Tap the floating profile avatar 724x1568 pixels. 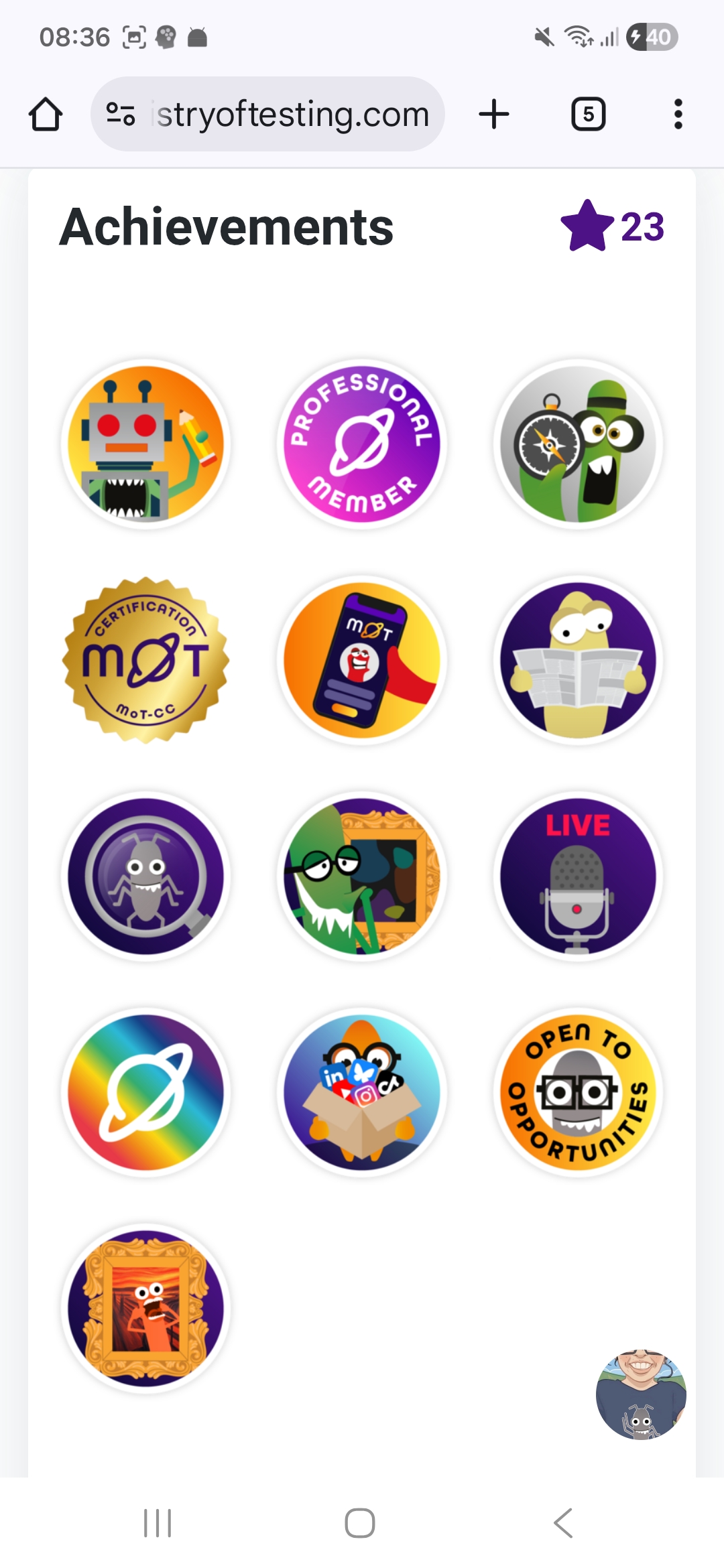pyautogui.click(x=641, y=1394)
